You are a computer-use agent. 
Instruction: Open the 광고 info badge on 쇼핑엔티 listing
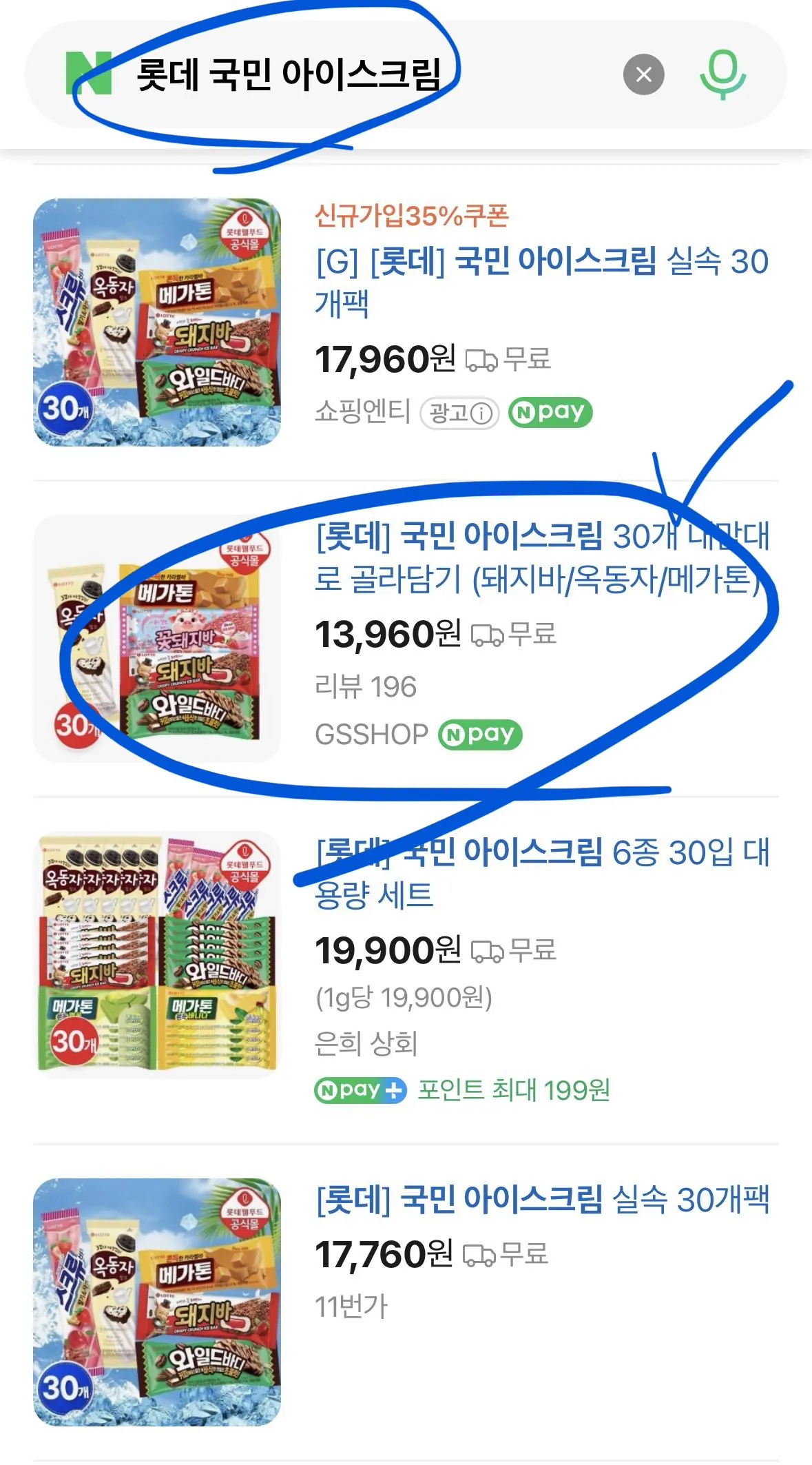459,413
